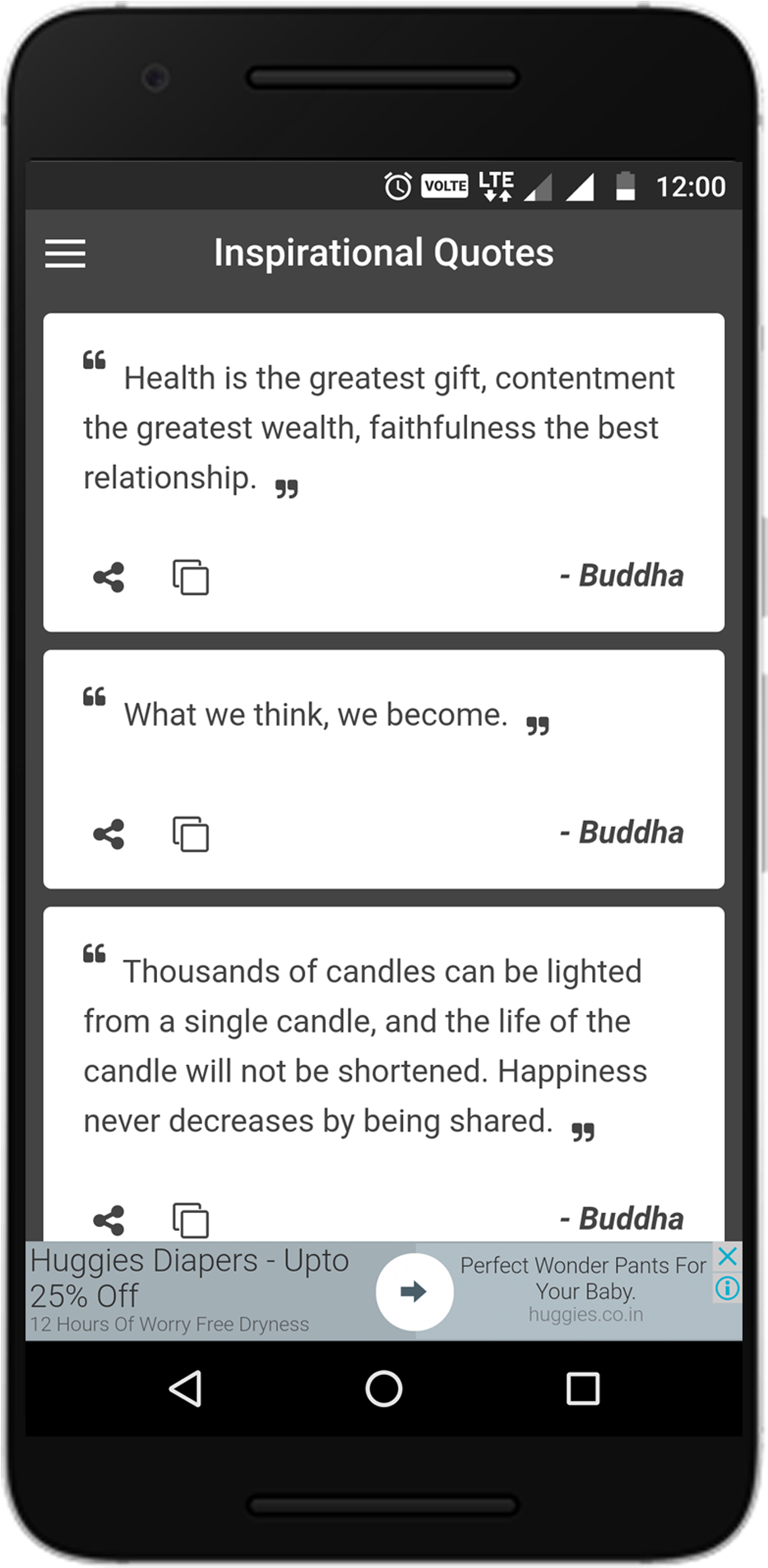Go back with the system back button
The image size is (768, 1568).
click(186, 1389)
